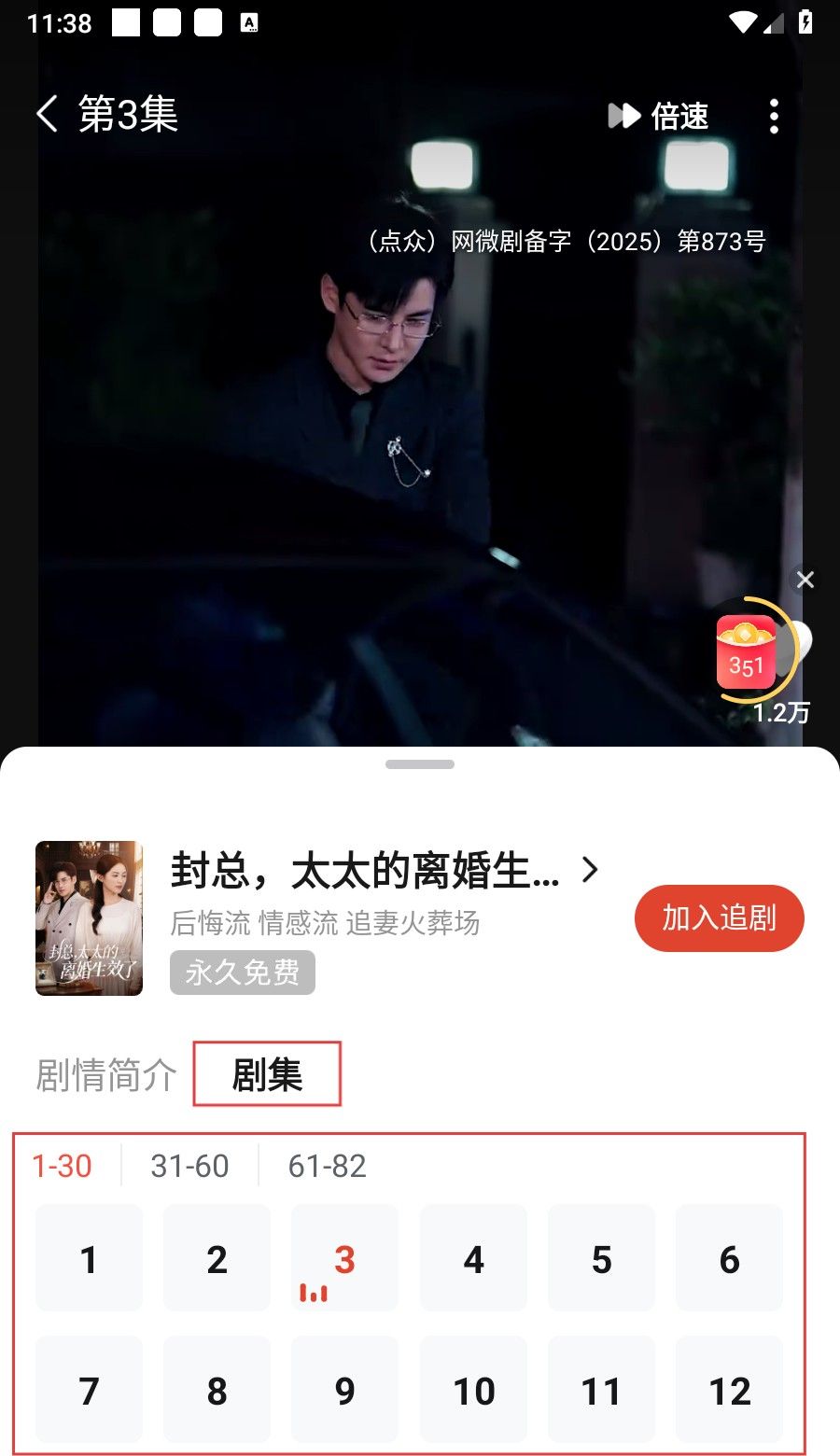The width and height of the screenshot is (840, 1456).
Task: Jump to episode 10
Action: point(473,1390)
